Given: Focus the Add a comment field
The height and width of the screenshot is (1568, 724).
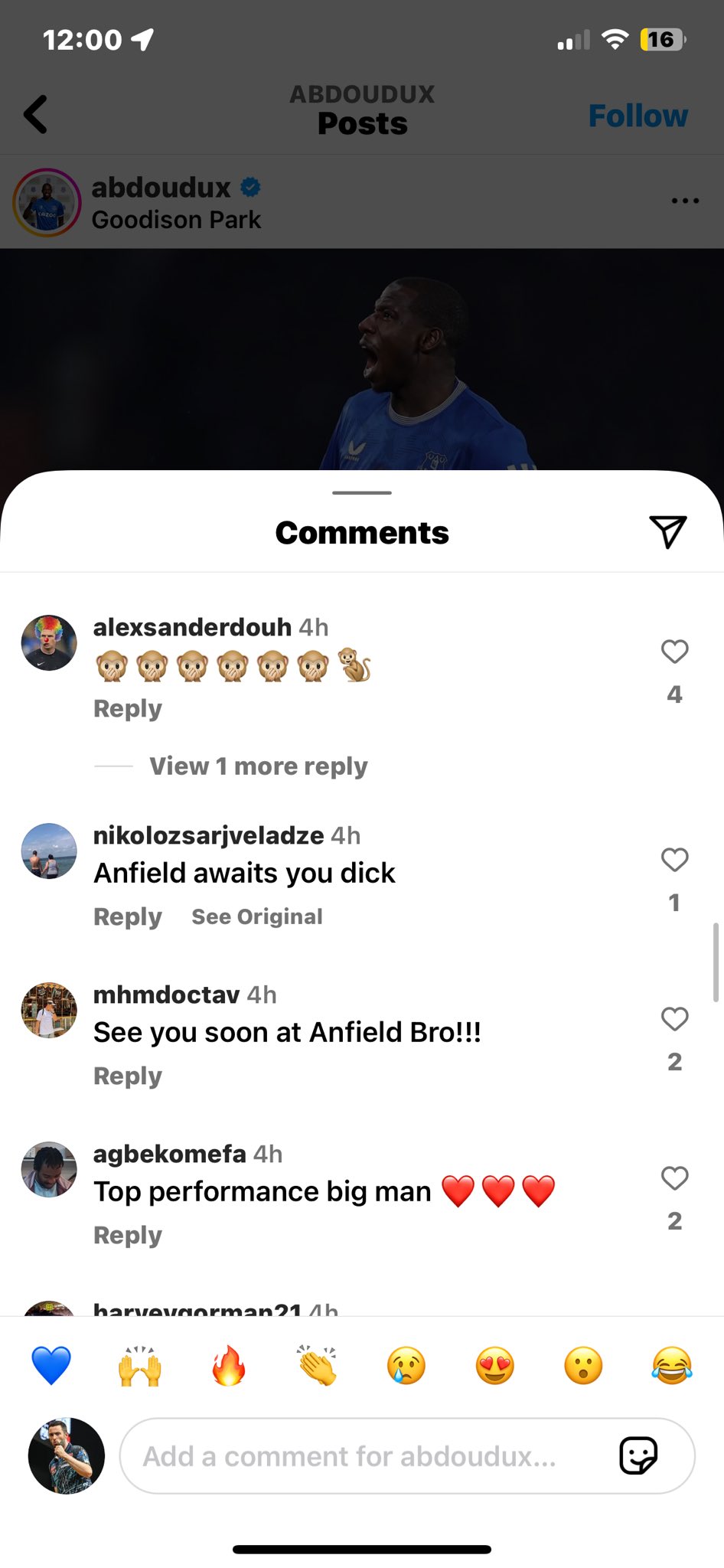Looking at the screenshot, I should (367, 1455).
